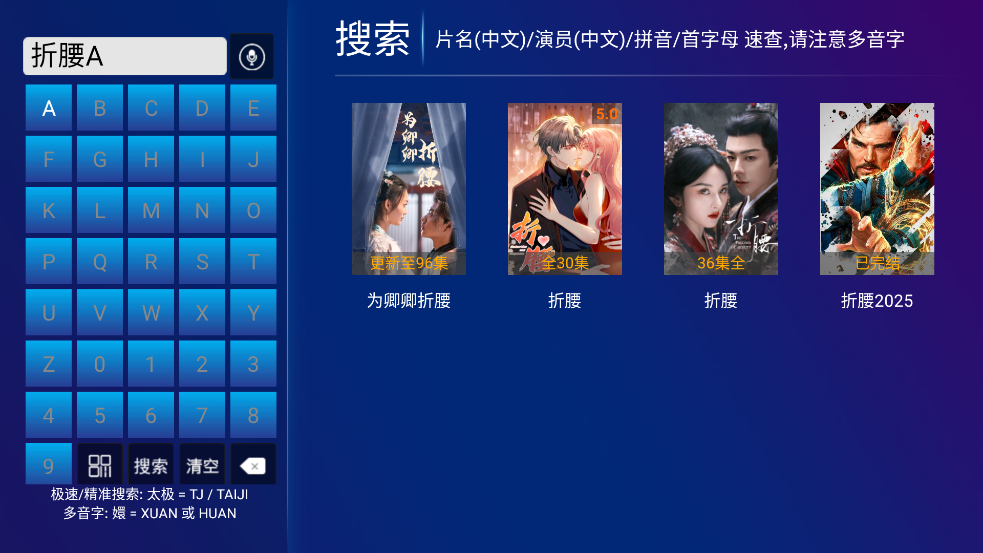Tap the letter X key
This screenshot has height=553, width=983.
pyautogui.click(x=202, y=313)
